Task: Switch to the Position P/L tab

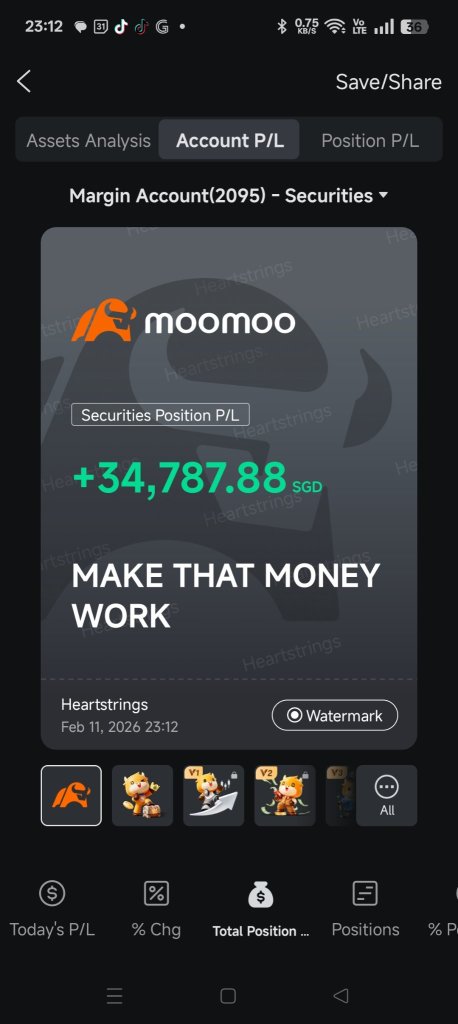Action: [x=370, y=140]
